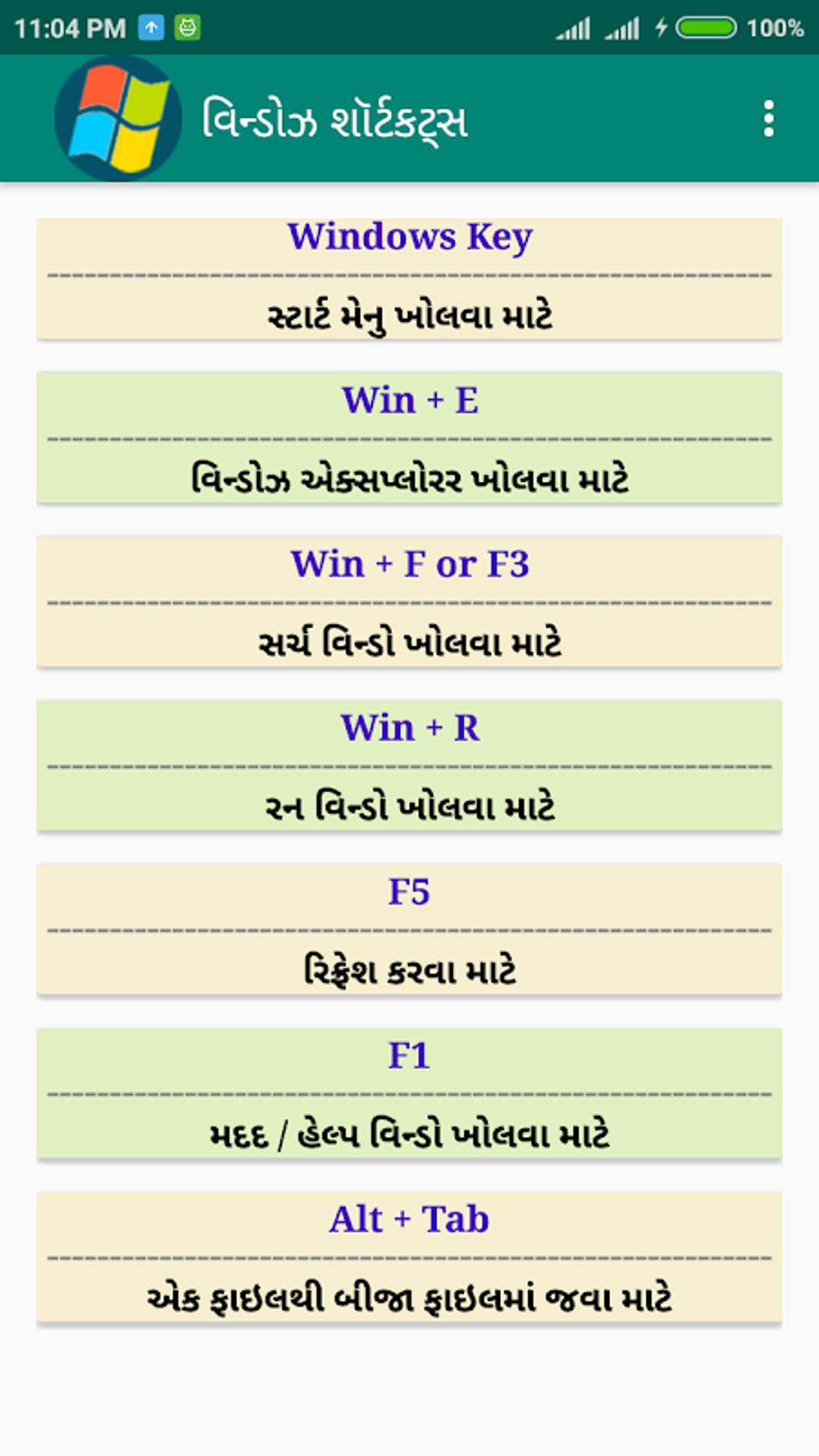Open the Windows Key shortcut card
This screenshot has width=819, height=1456.
point(409,279)
